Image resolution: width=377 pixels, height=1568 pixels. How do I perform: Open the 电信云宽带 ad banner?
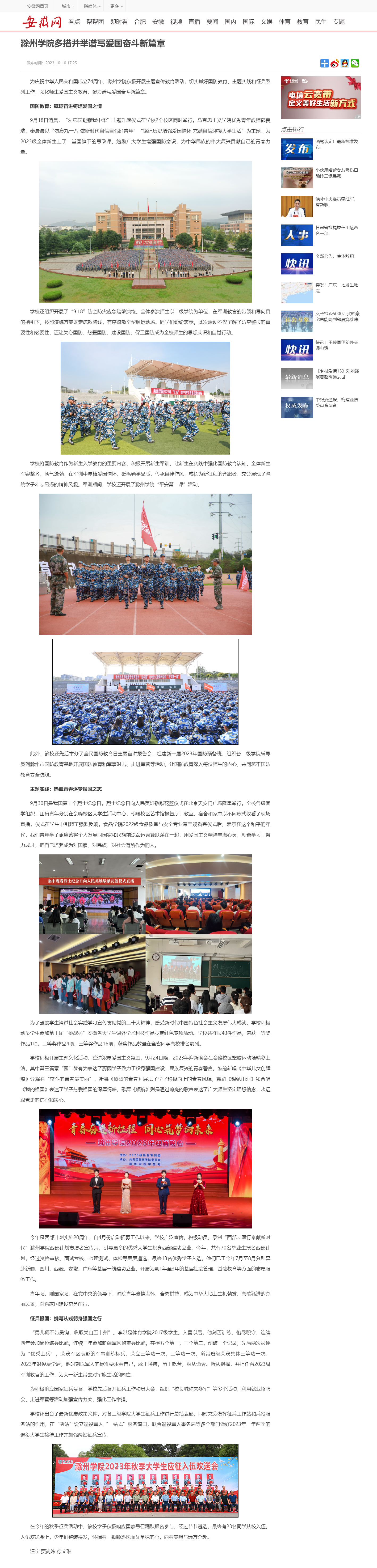(x=320, y=98)
